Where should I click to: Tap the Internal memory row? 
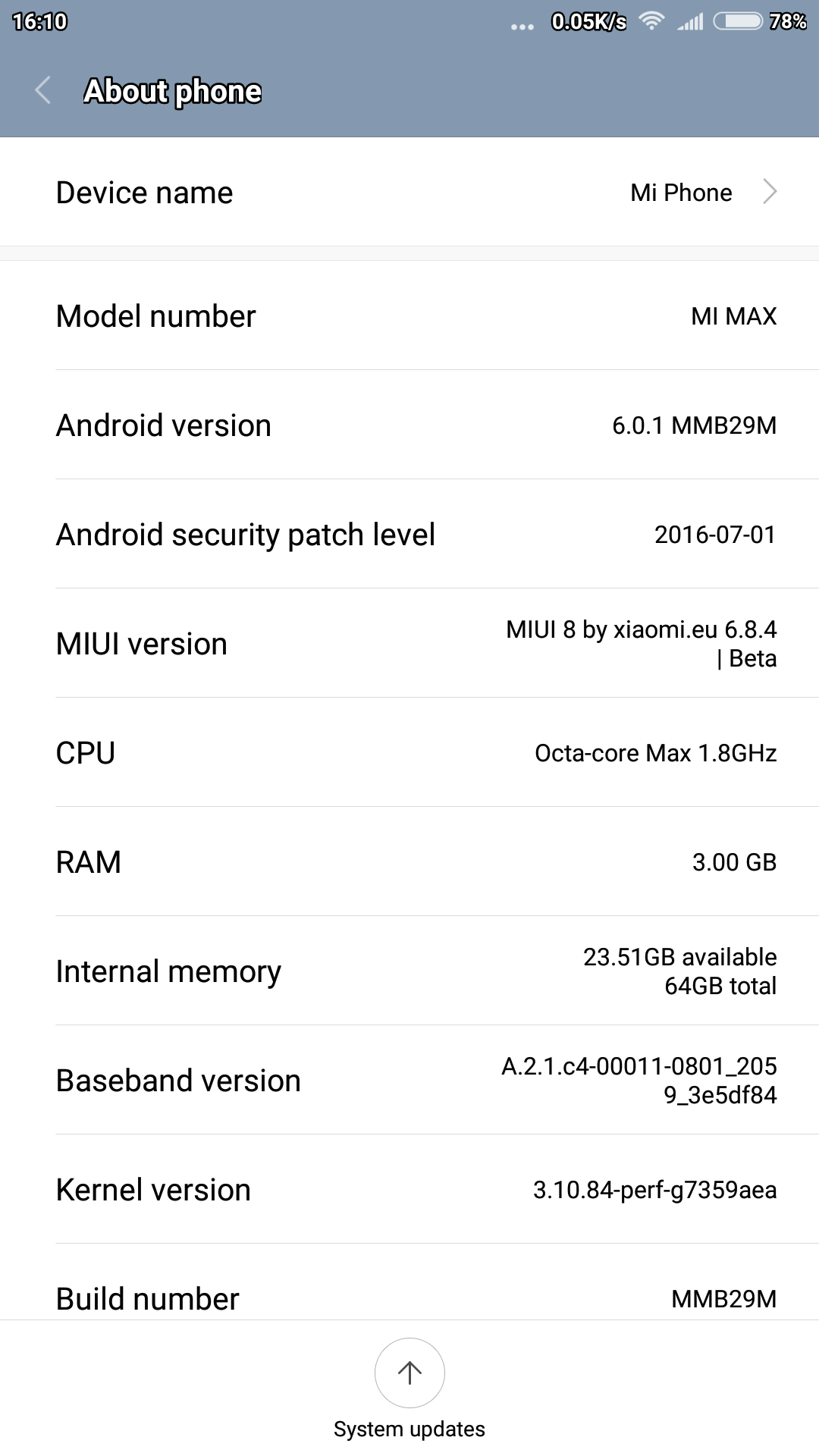409,971
